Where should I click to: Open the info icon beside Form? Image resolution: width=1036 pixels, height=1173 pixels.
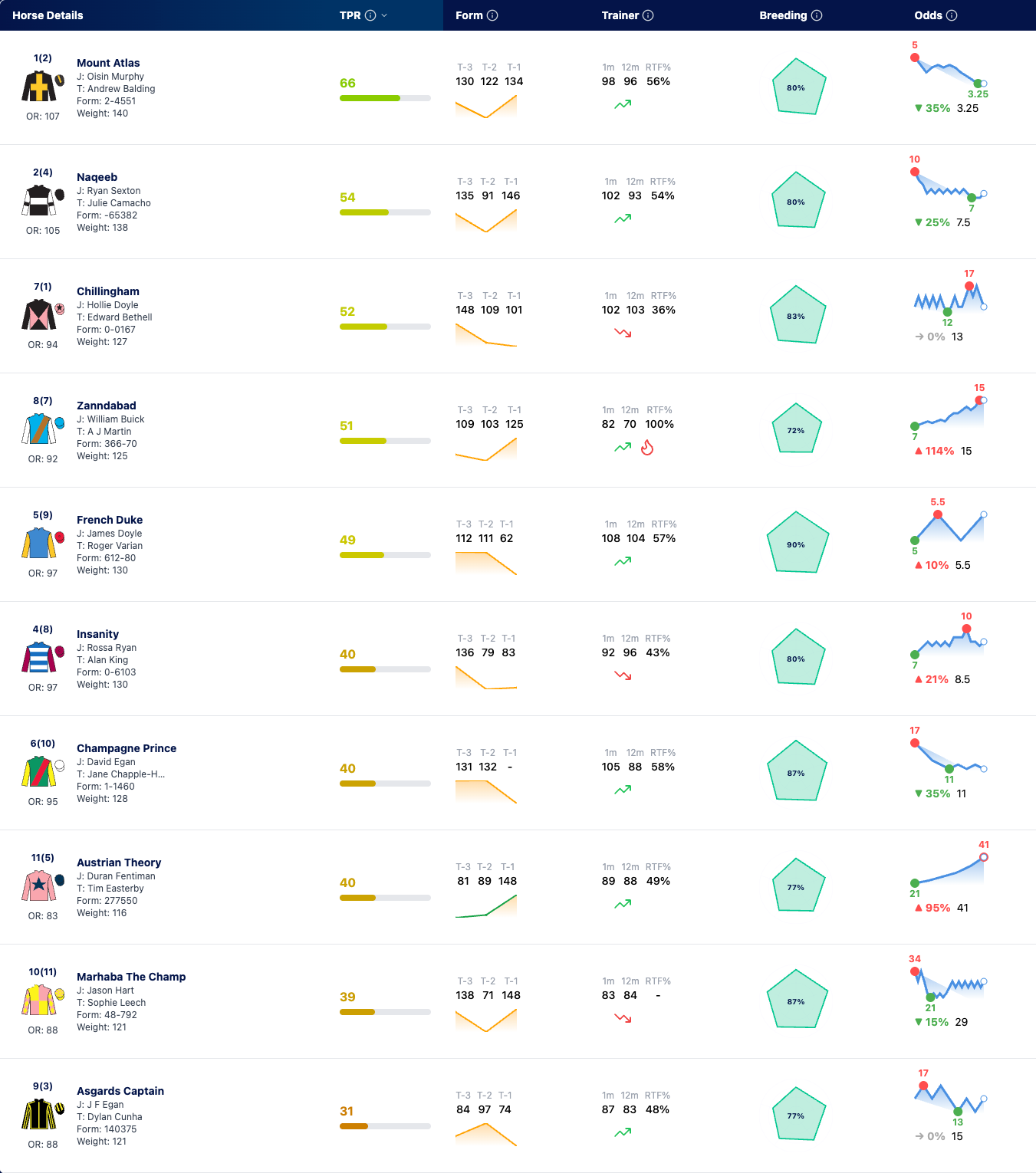tap(492, 15)
